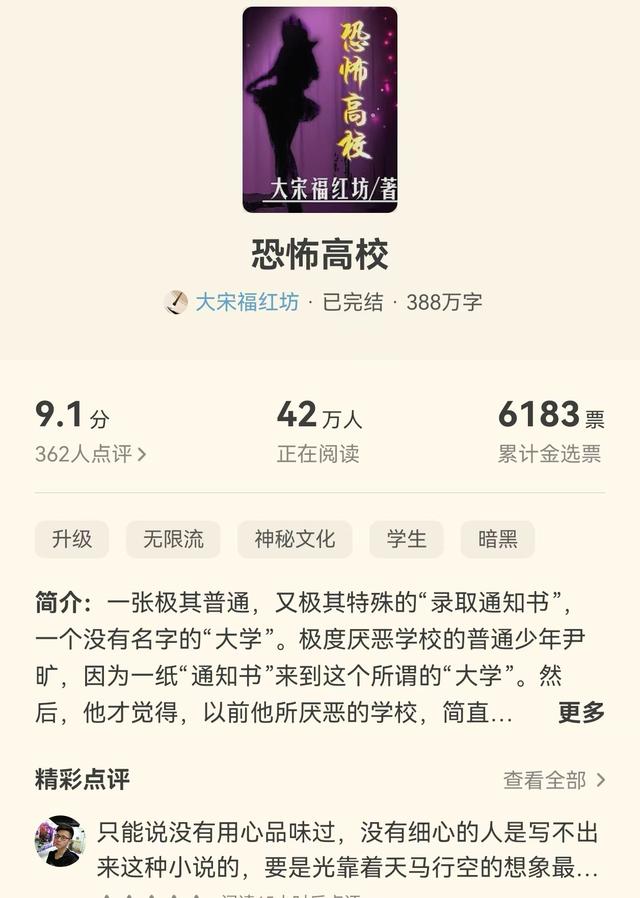View the 362人点评 ratings

[90, 454]
